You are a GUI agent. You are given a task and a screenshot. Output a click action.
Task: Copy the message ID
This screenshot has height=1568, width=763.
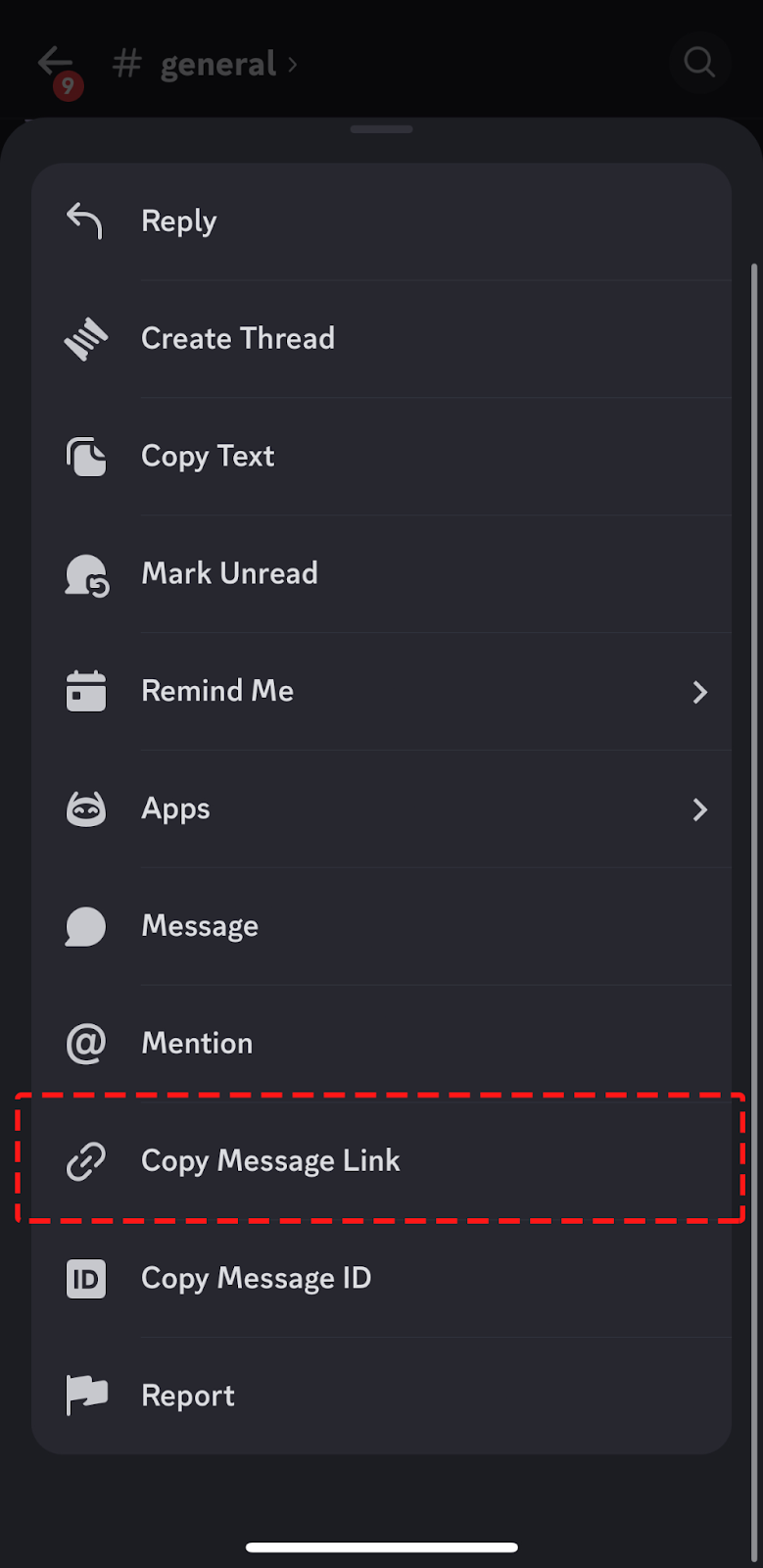coord(381,1279)
